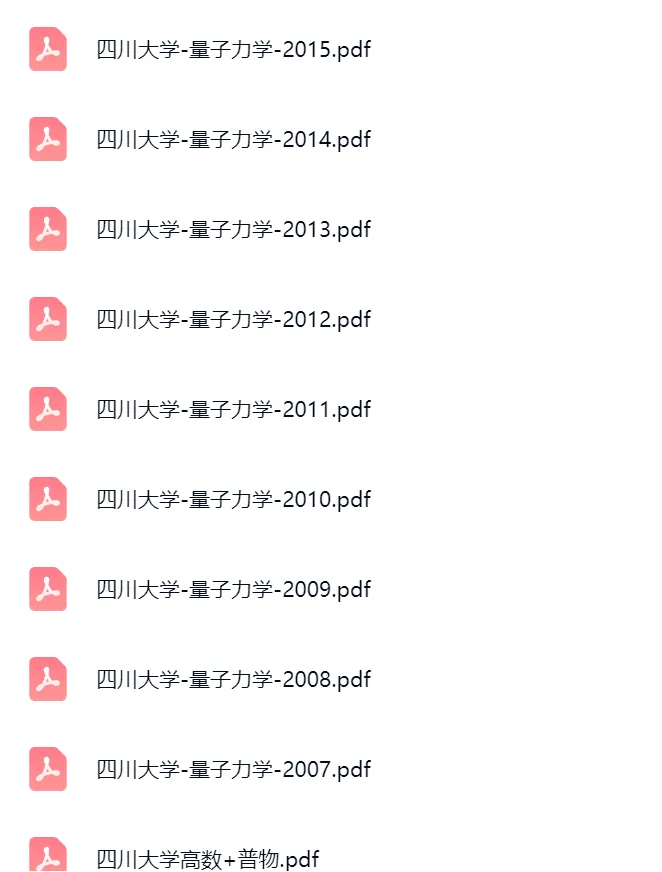The width and height of the screenshot is (662, 872).
Task: Open 四川大学高数+普物.pdf
Action: pyautogui.click(x=207, y=858)
